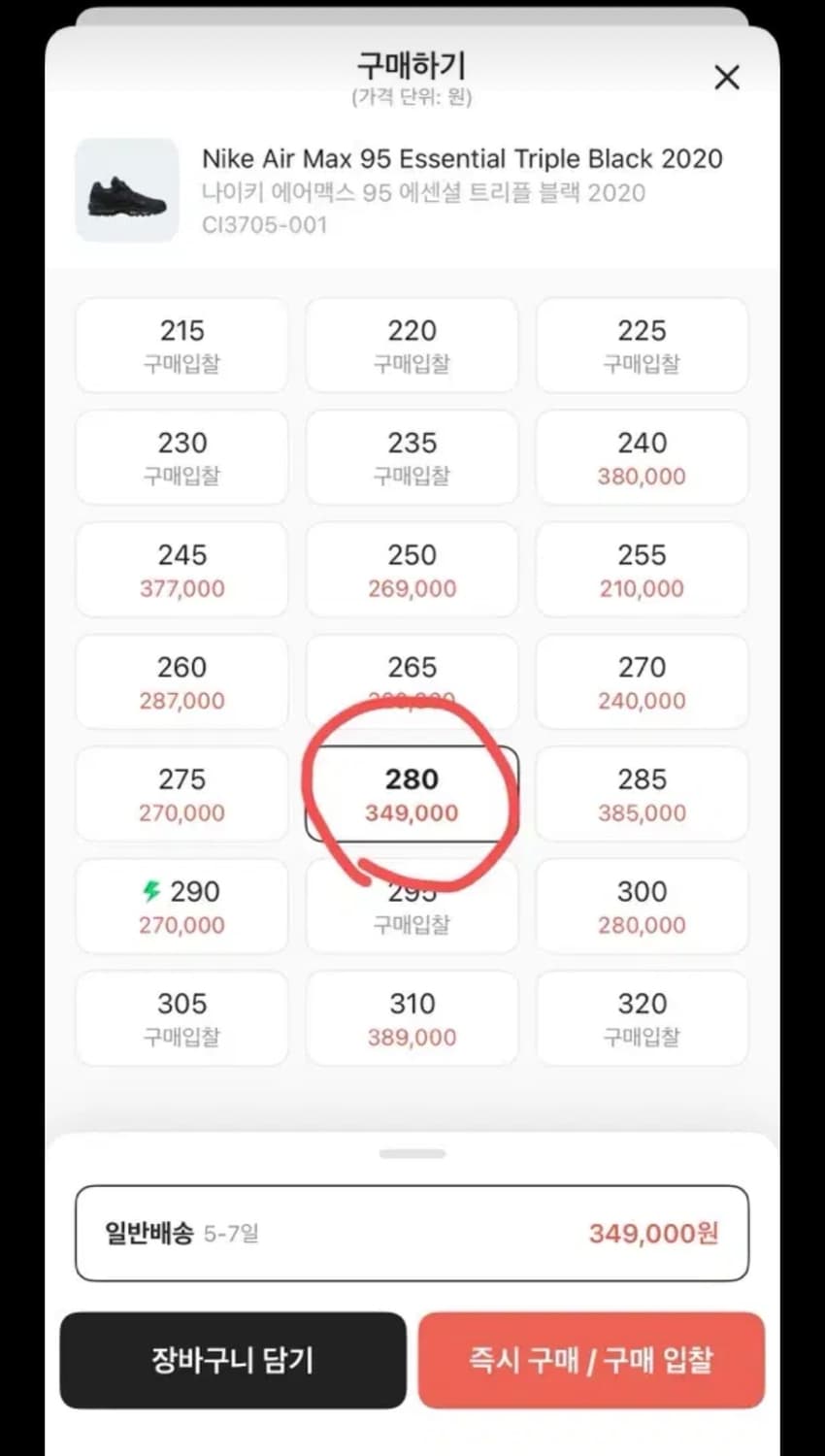Image resolution: width=825 pixels, height=1456 pixels.
Task: Close the 구매하기 purchase sheet
Action: click(726, 78)
